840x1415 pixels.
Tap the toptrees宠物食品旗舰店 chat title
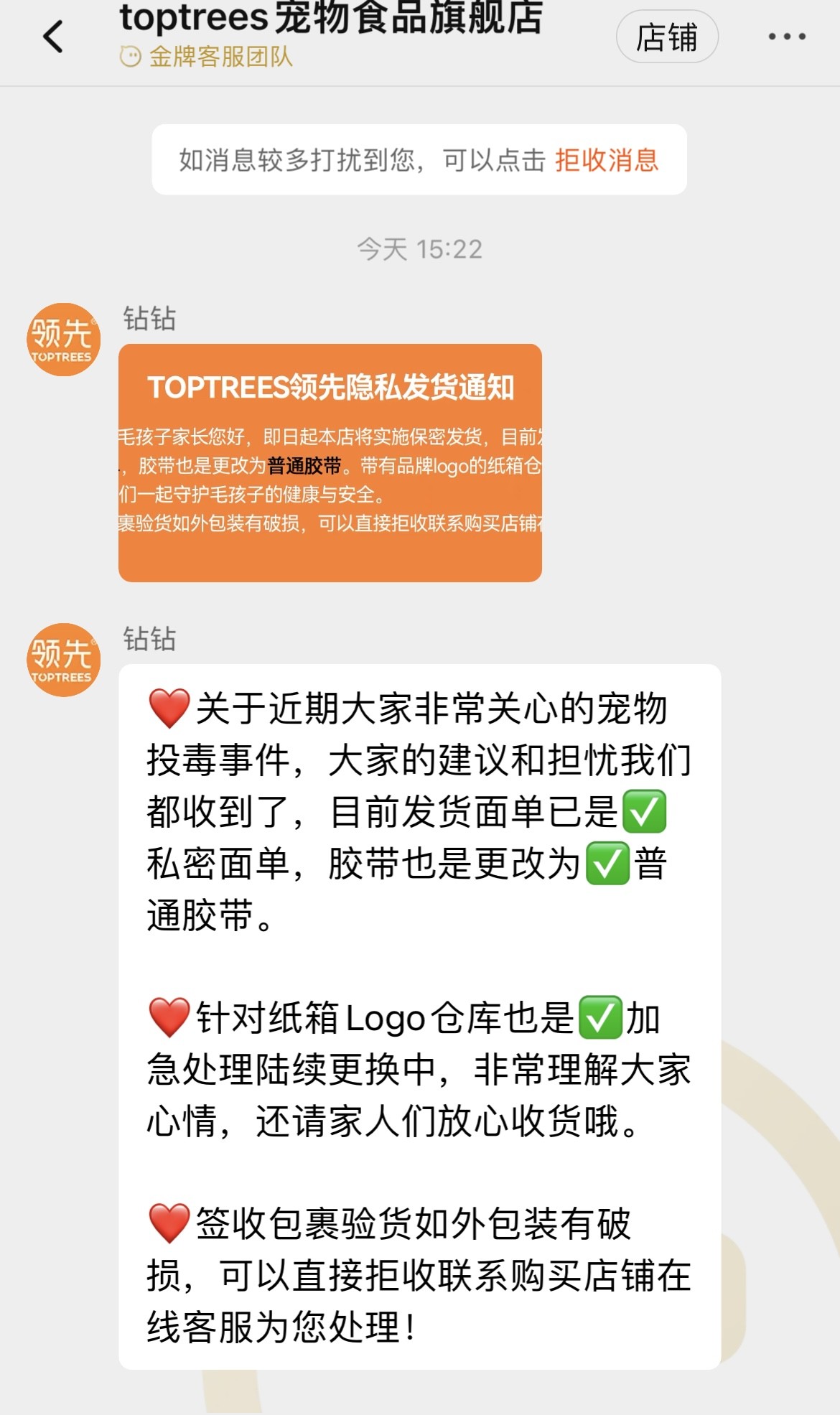tap(330, 19)
